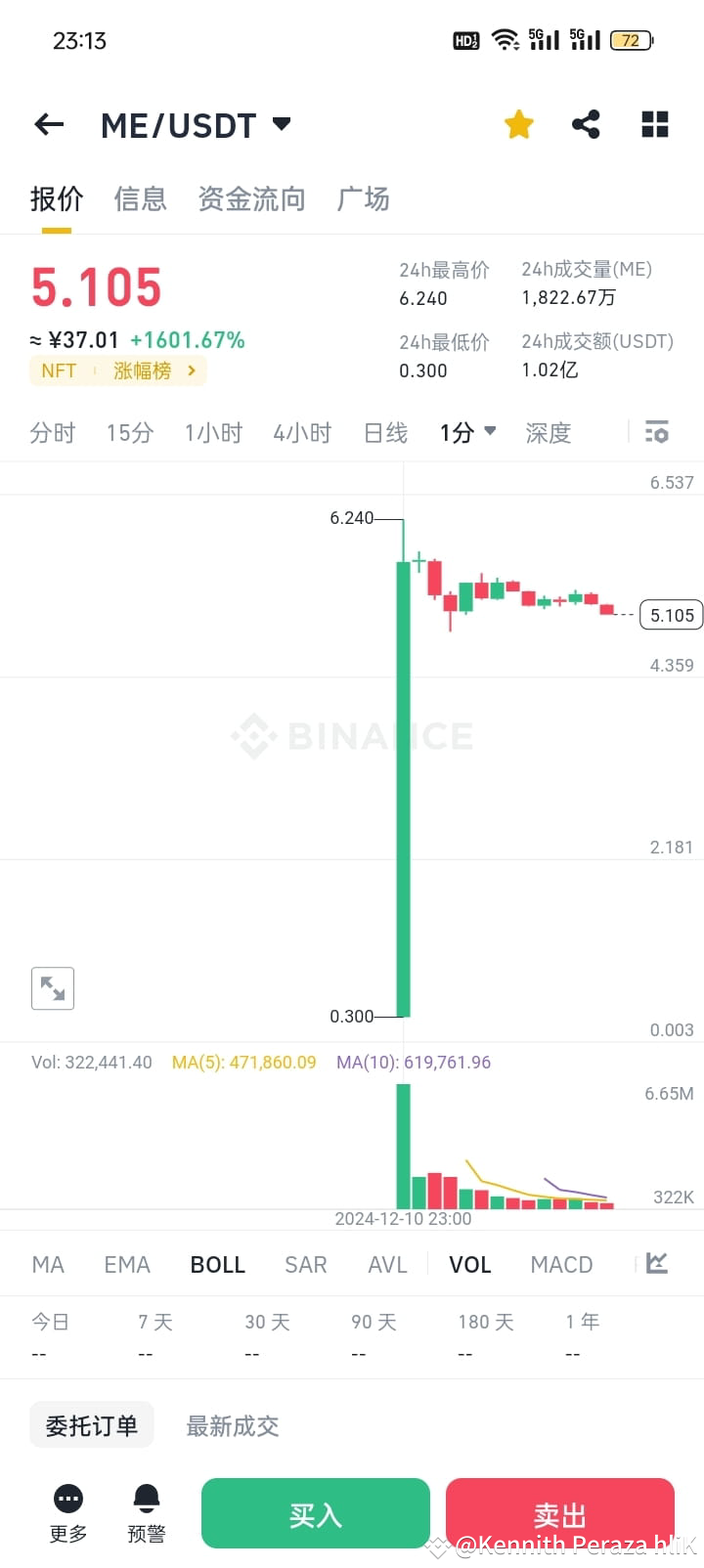Image resolution: width=704 pixels, height=1568 pixels.
Task: Switch to the 资金流向 tab
Action: pos(252,198)
